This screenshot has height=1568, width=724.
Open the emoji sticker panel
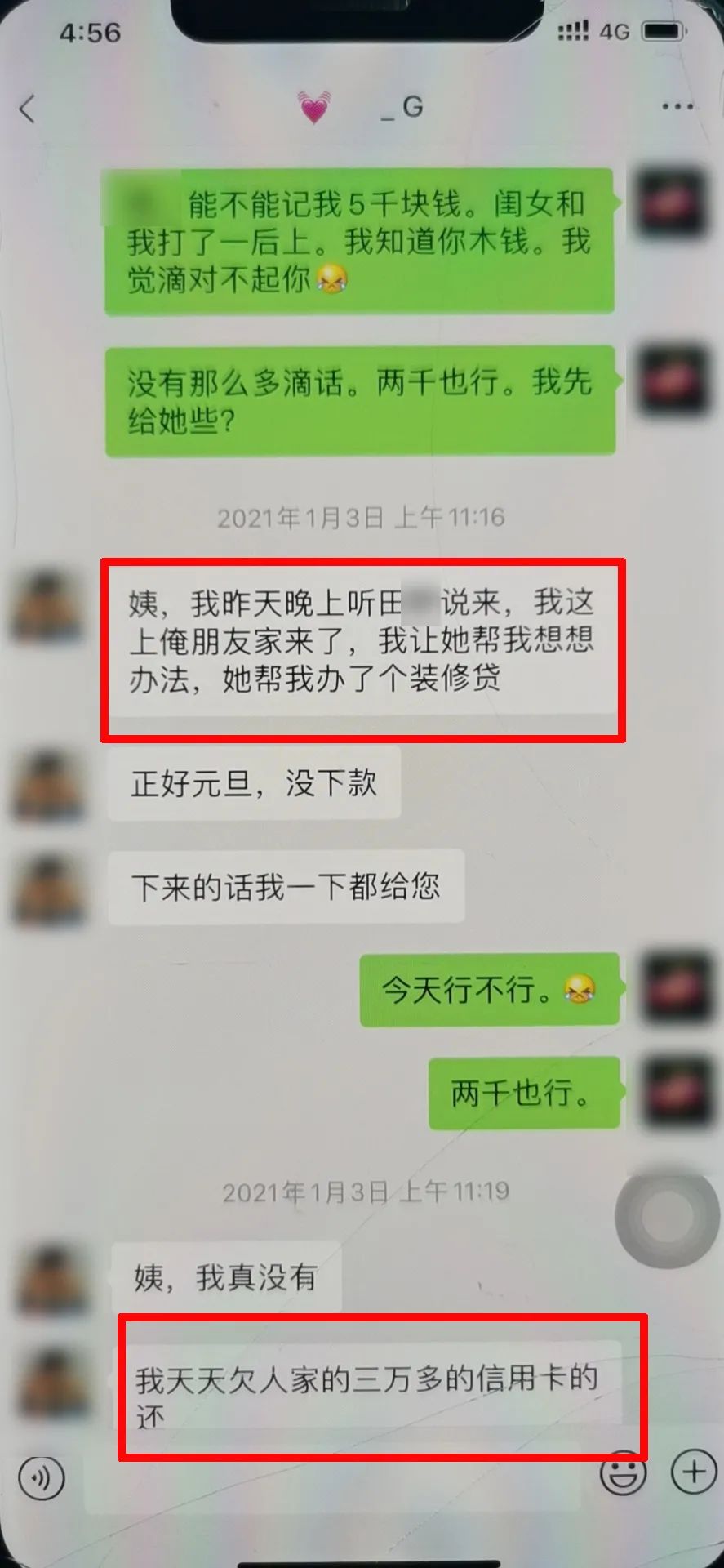point(623,1473)
